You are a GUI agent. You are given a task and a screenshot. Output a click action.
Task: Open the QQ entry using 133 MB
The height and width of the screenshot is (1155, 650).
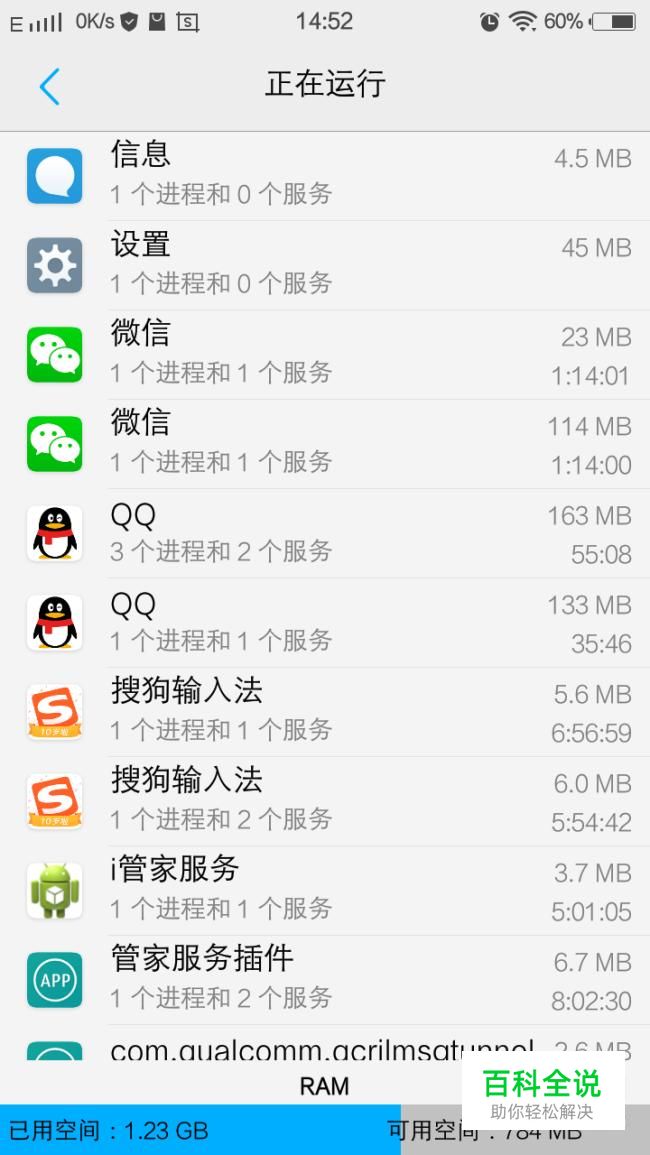[x=325, y=622]
